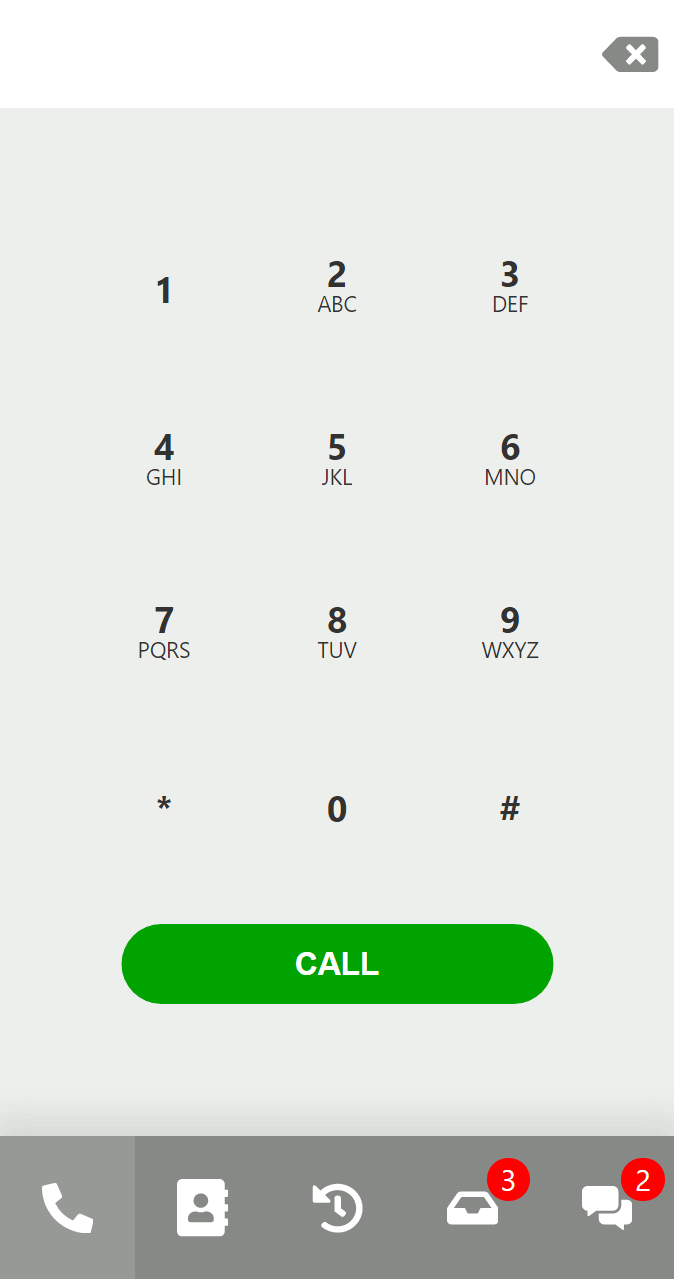The width and height of the screenshot is (674, 1279).
Task: Enter the star key
Action: click(164, 807)
